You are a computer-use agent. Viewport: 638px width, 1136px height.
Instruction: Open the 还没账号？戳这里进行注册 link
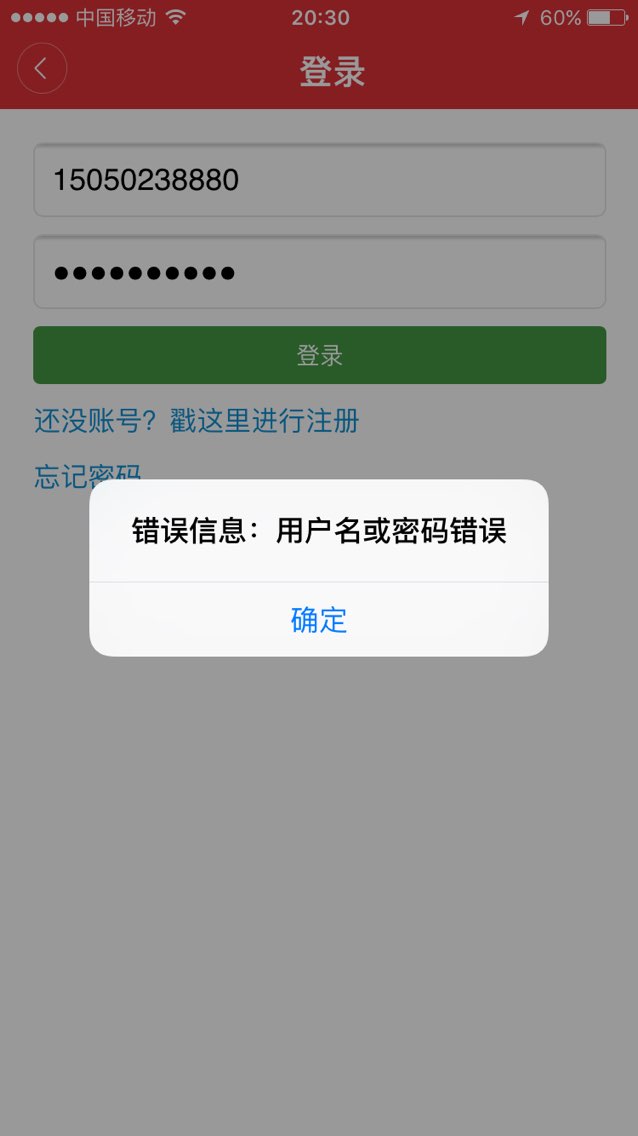[197, 420]
